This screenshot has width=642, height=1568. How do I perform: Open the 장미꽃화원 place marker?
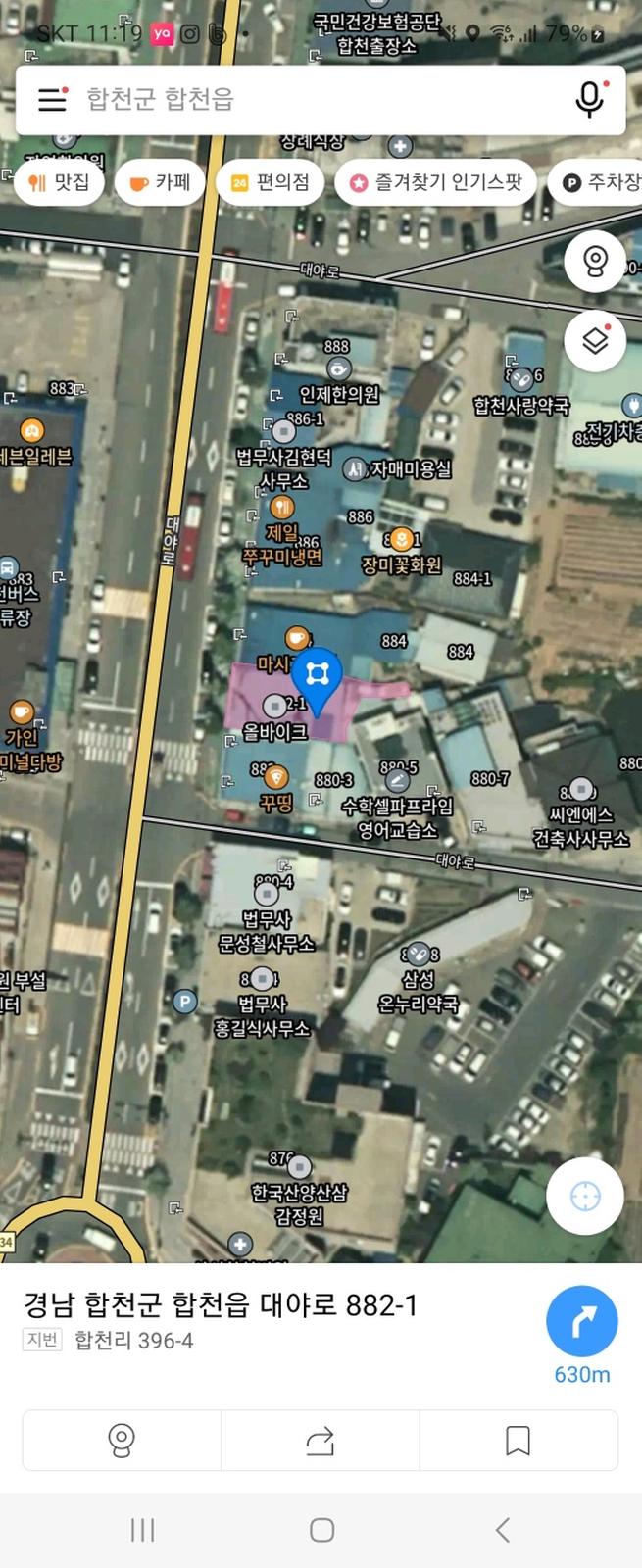401,540
